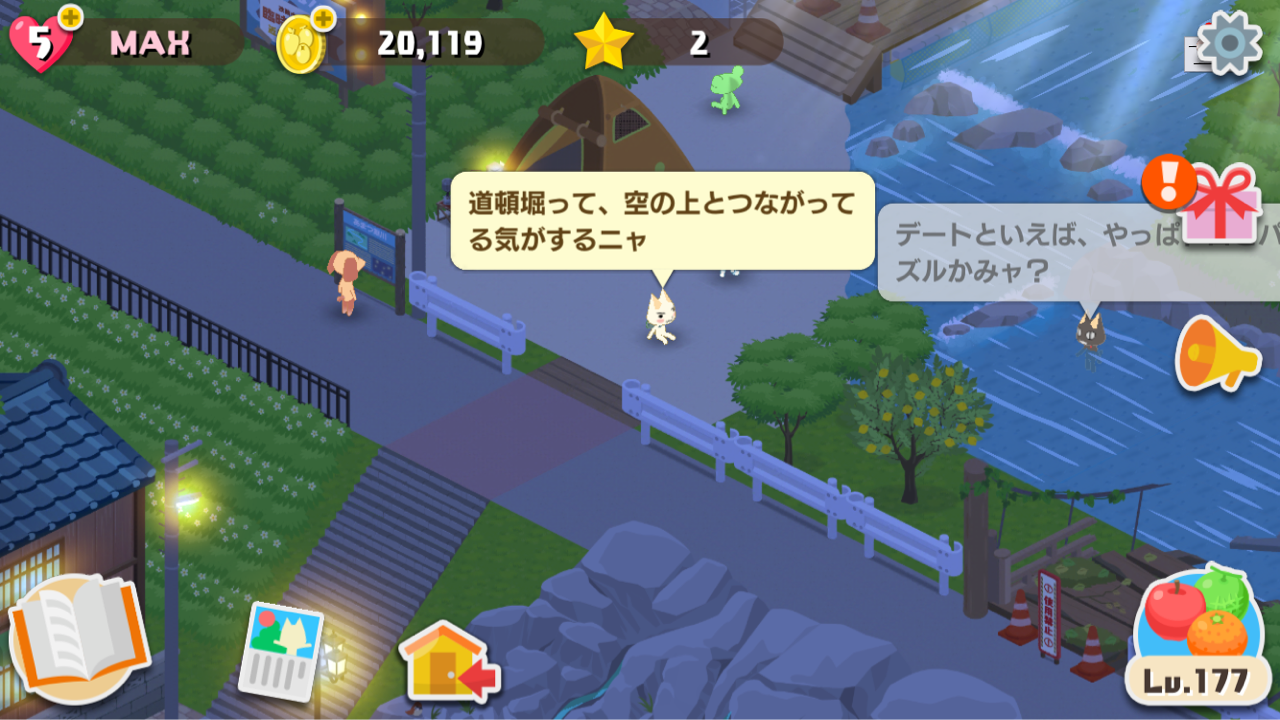
Task: Add more coins with the plus
Action: (322, 17)
